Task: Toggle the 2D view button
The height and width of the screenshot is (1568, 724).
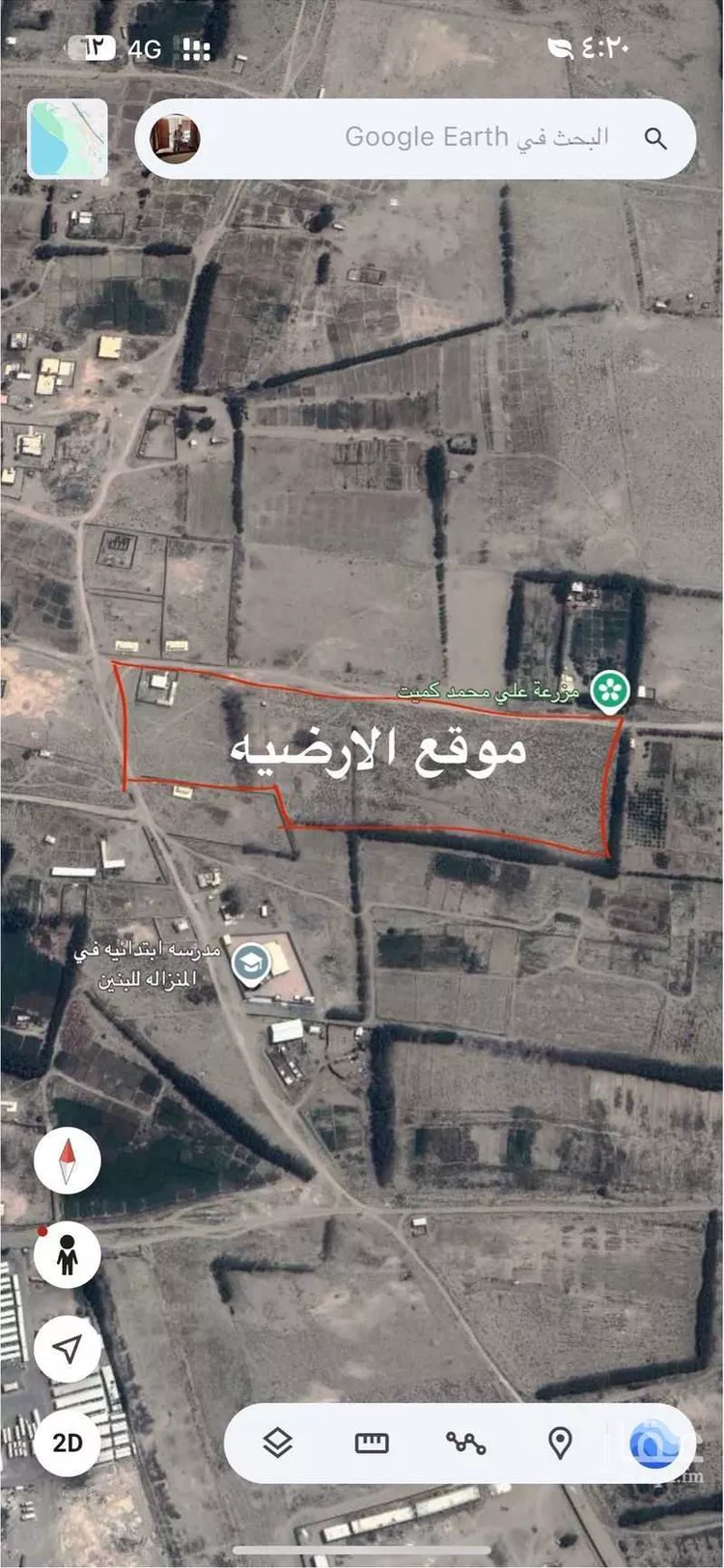Action: coord(67,1442)
